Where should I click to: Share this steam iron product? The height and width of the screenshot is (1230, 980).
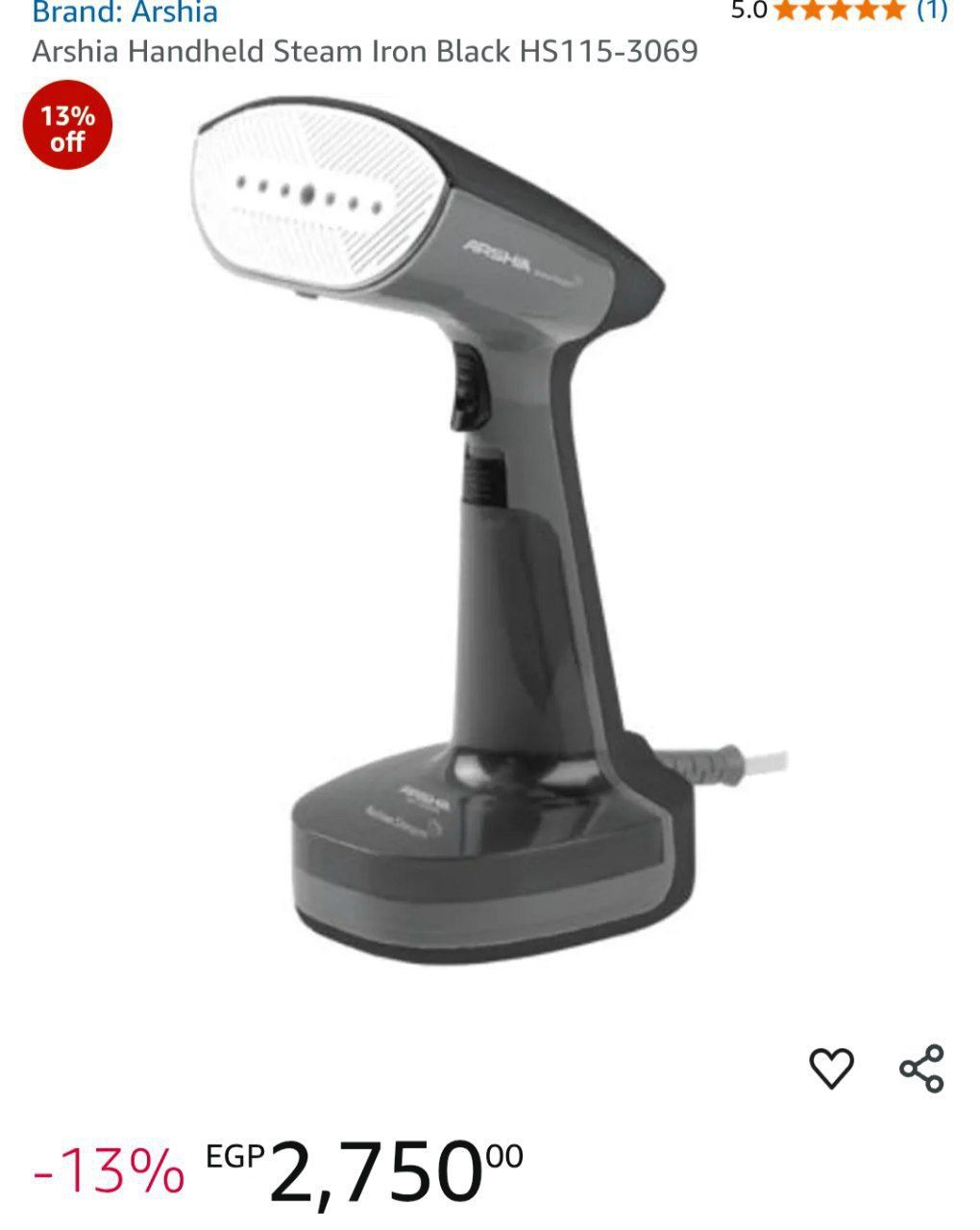coord(921,1069)
